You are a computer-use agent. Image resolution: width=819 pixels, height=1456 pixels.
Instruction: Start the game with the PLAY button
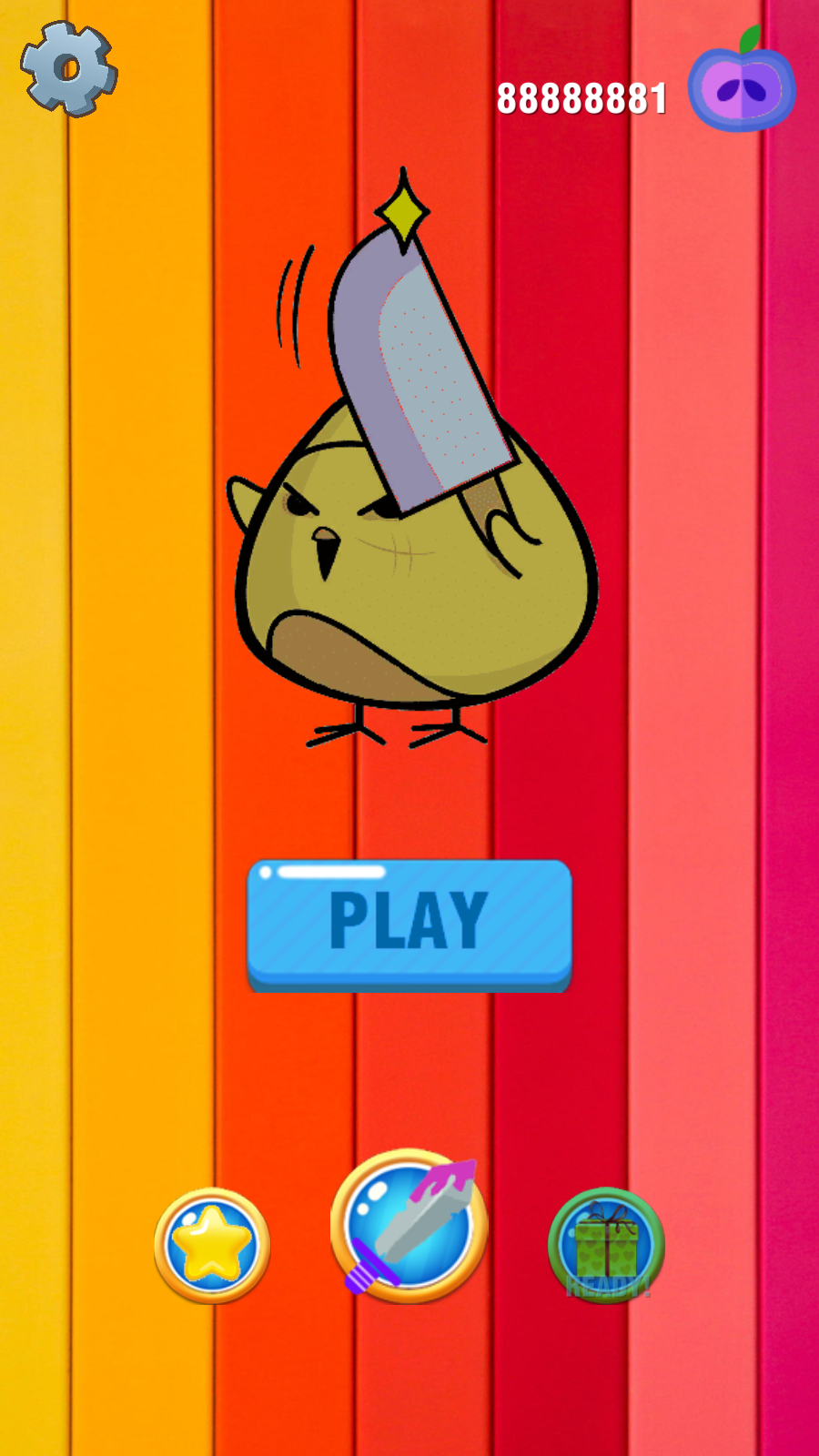click(409, 923)
